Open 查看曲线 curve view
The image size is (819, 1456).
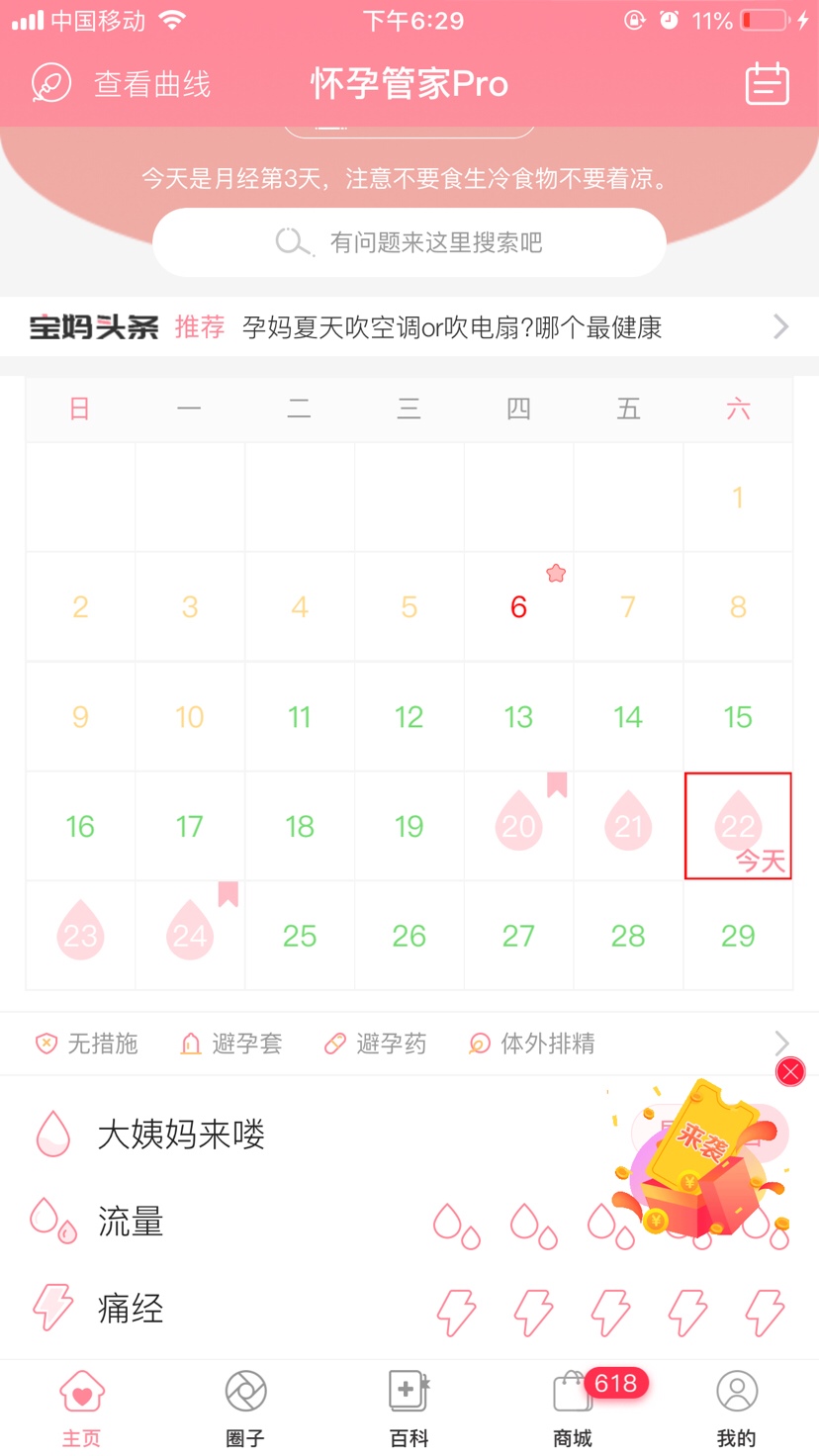click(122, 84)
